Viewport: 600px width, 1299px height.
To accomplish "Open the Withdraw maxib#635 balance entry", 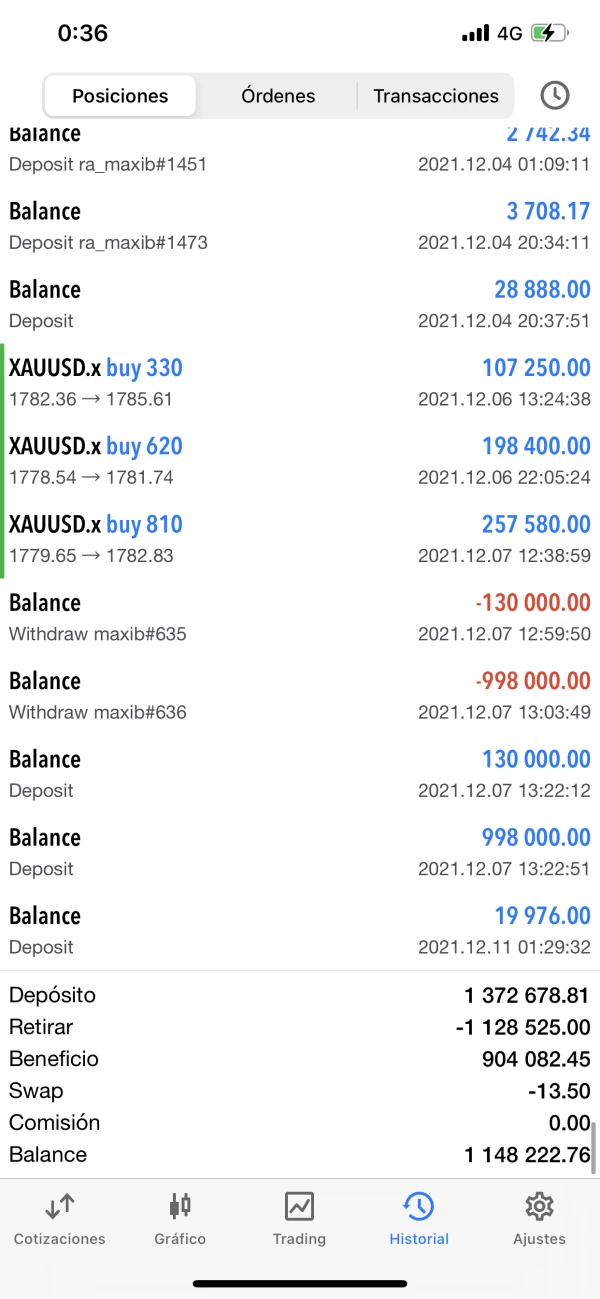I will 300,617.
